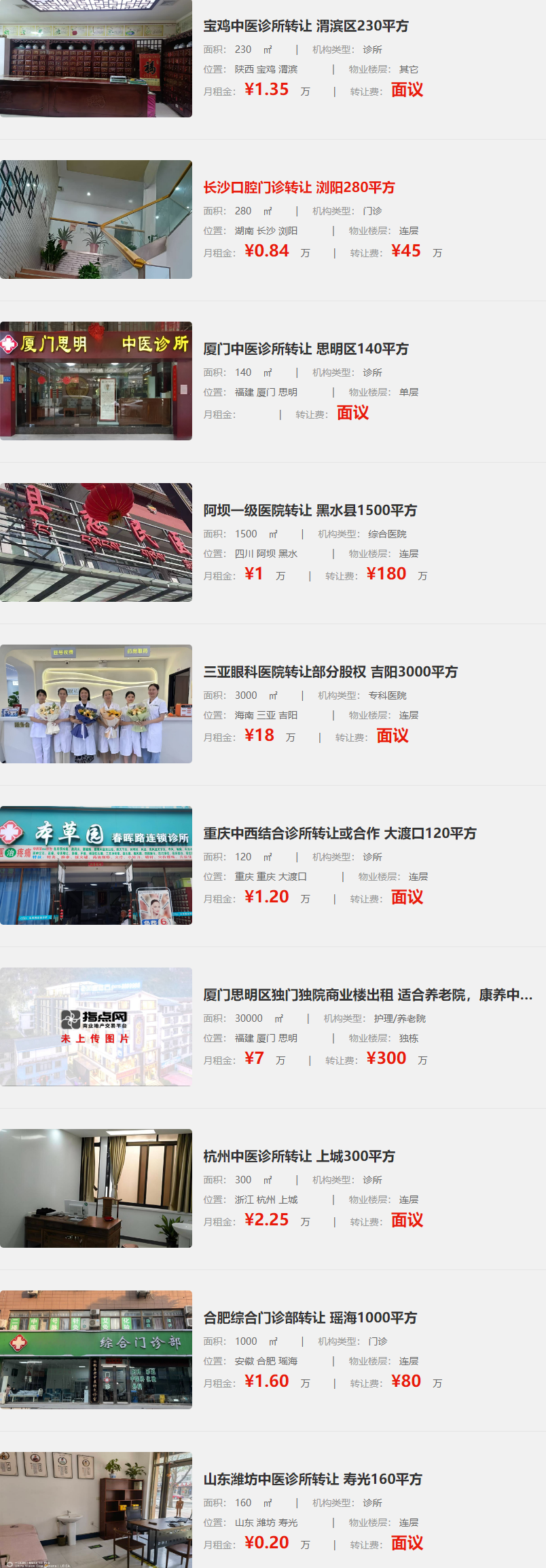The height and width of the screenshot is (1568, 546).
Task: Open listing 宝鸡中医诊所转让 渭滨区230平方
Action: tap(306, 26)
